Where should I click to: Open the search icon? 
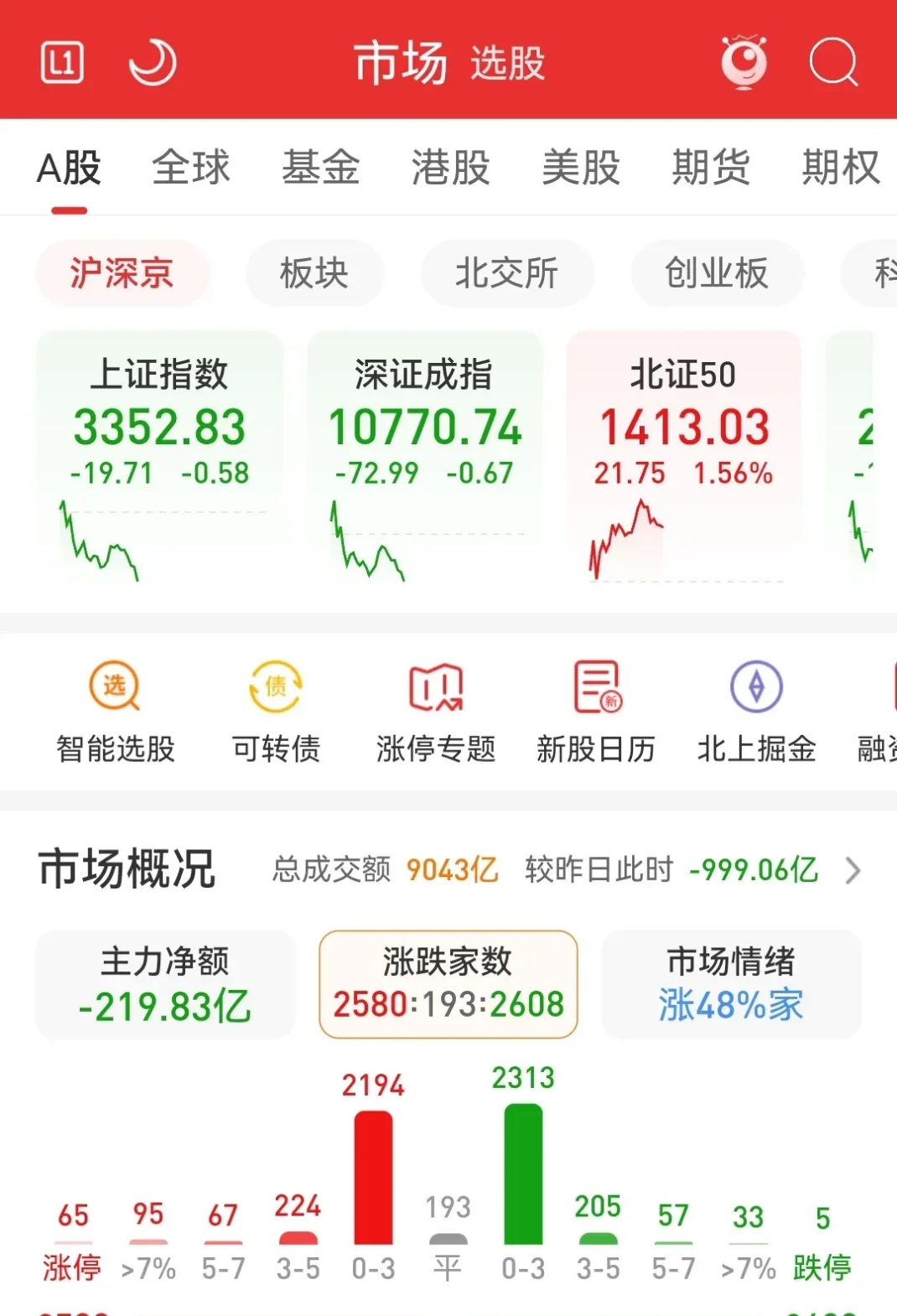832,62
